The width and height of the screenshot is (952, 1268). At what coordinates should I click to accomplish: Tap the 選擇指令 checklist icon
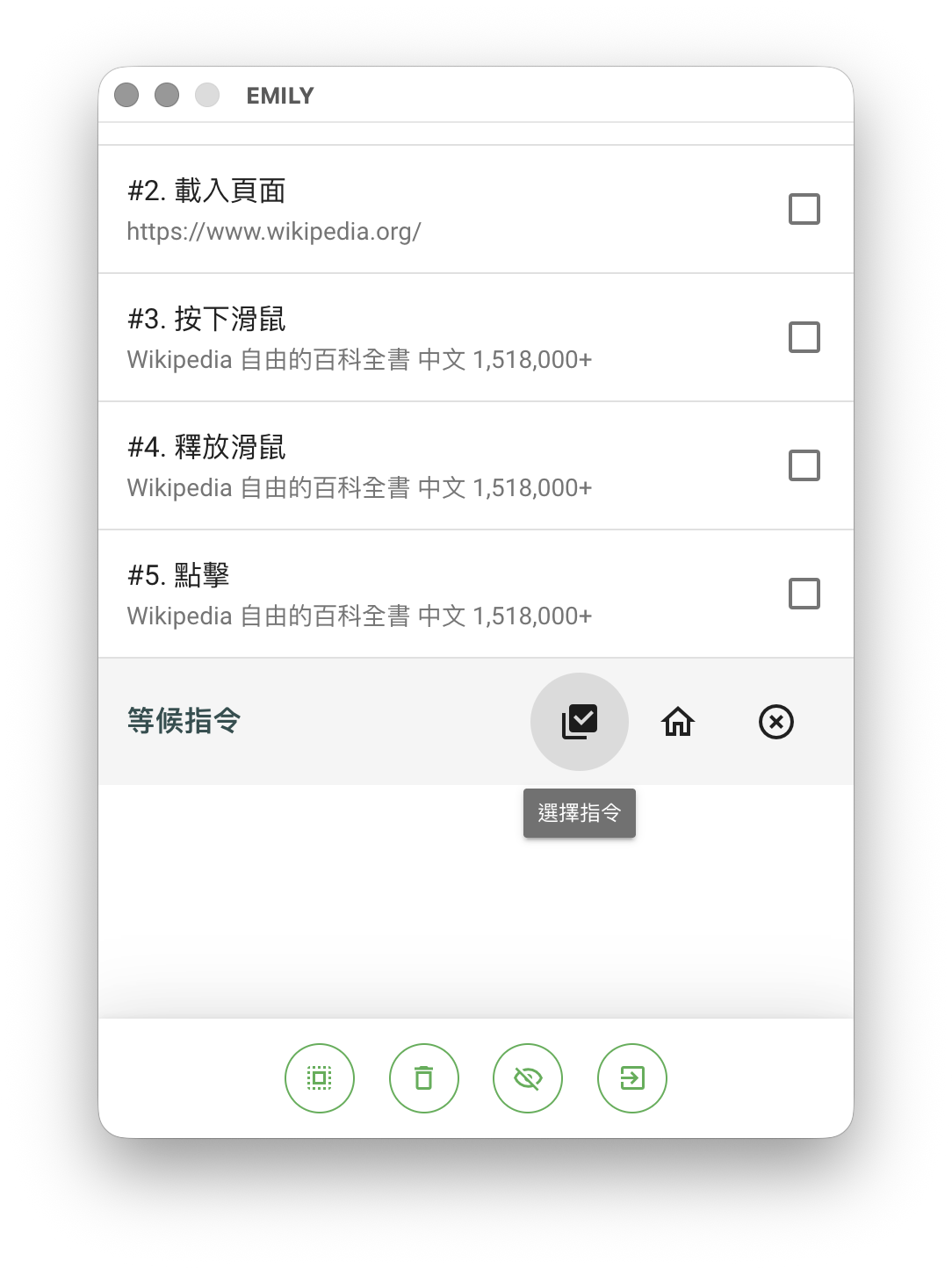point(580,722)
